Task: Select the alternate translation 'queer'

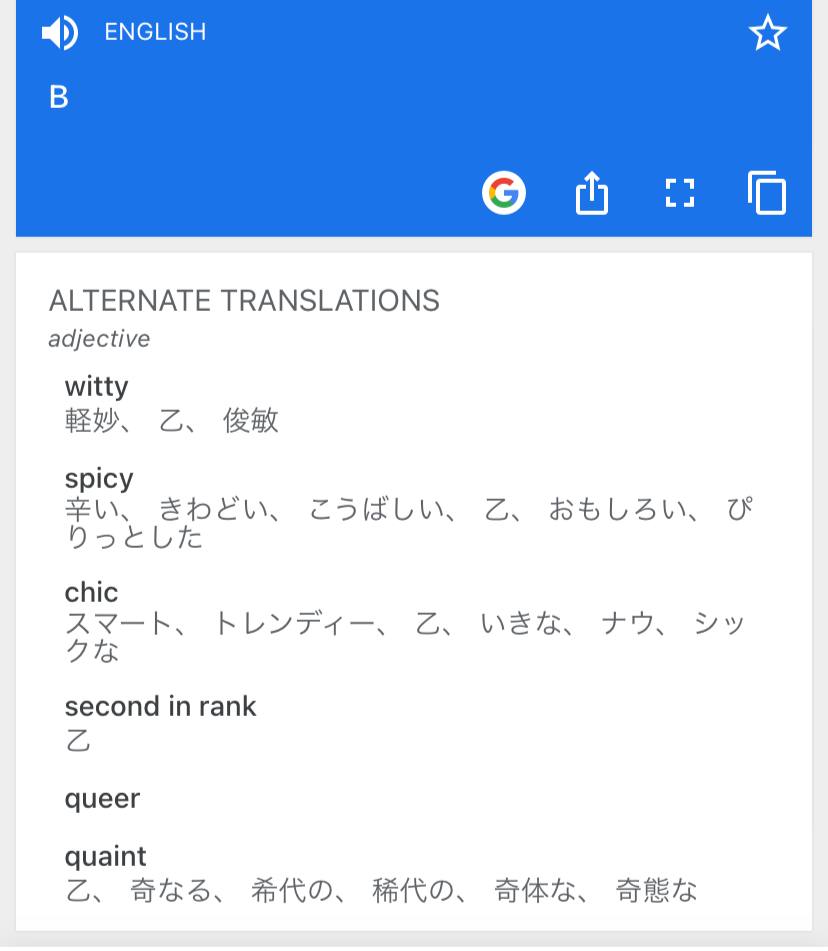Action: coord(102,799)
